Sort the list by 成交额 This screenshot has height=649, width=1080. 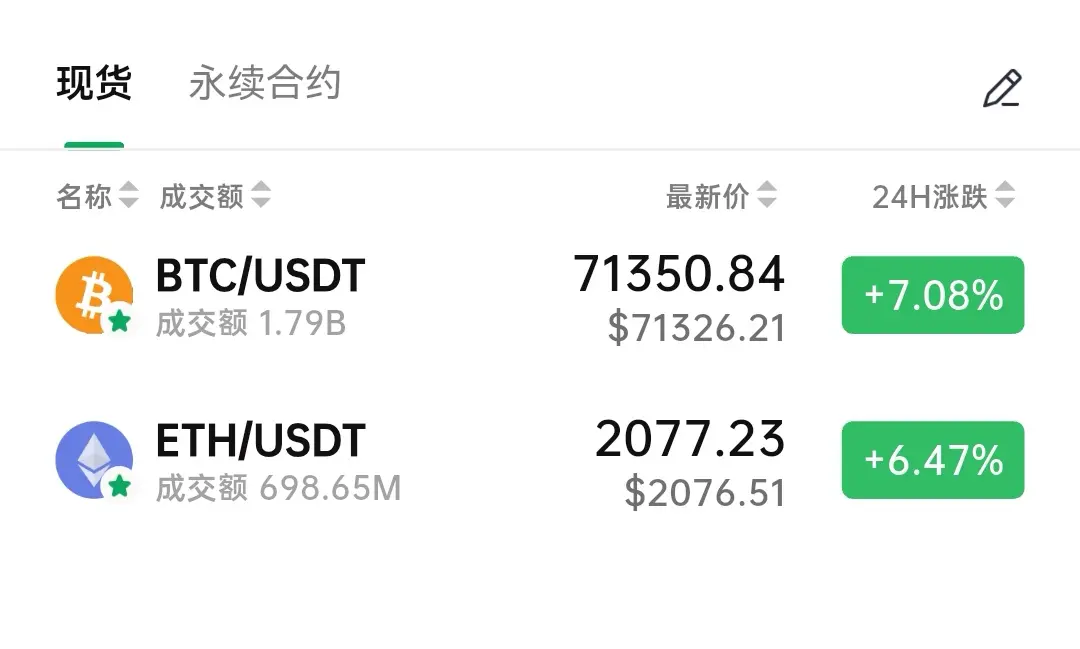click(x=214, y=196)
